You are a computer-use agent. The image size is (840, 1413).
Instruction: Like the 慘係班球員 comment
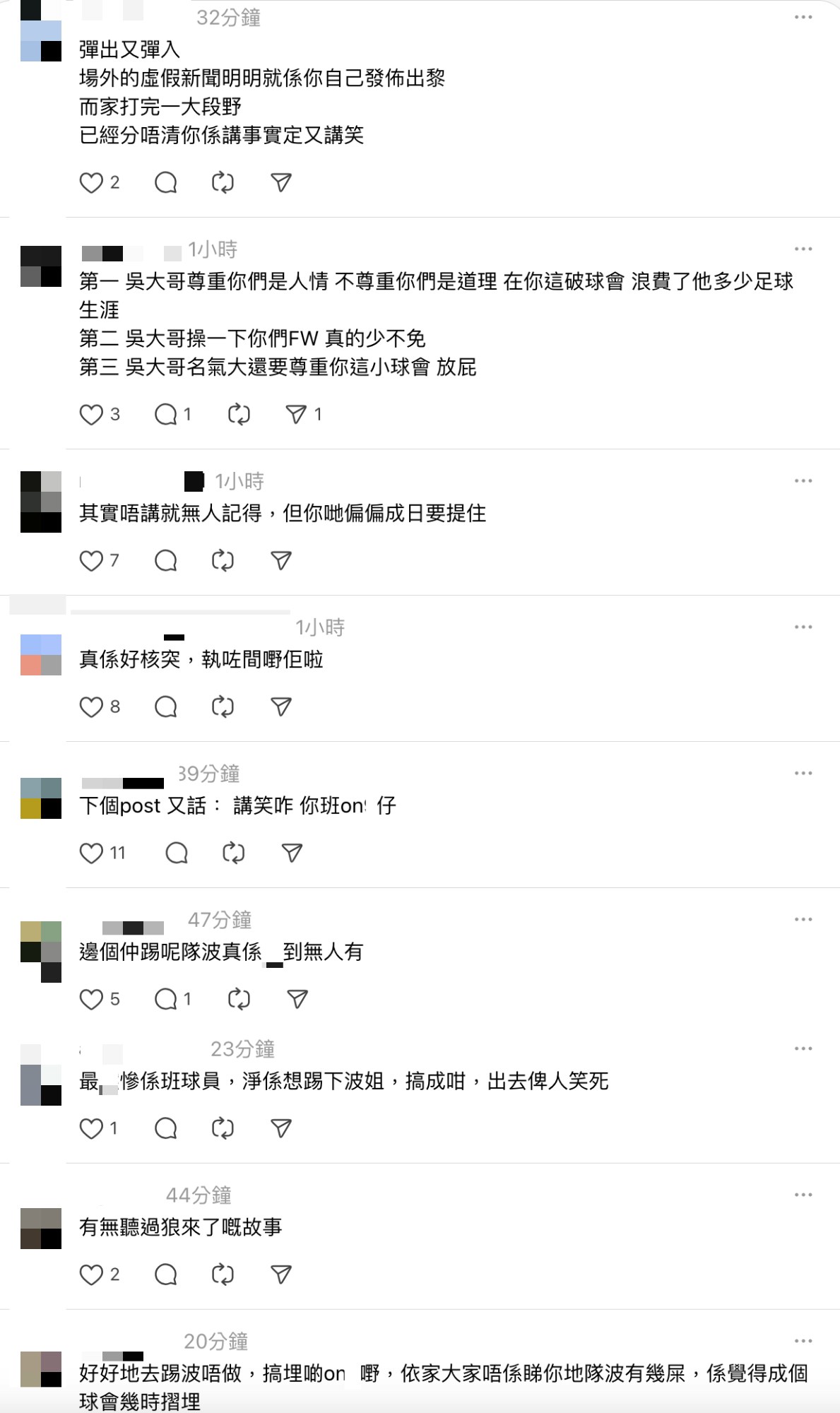tap(91, 1129)
